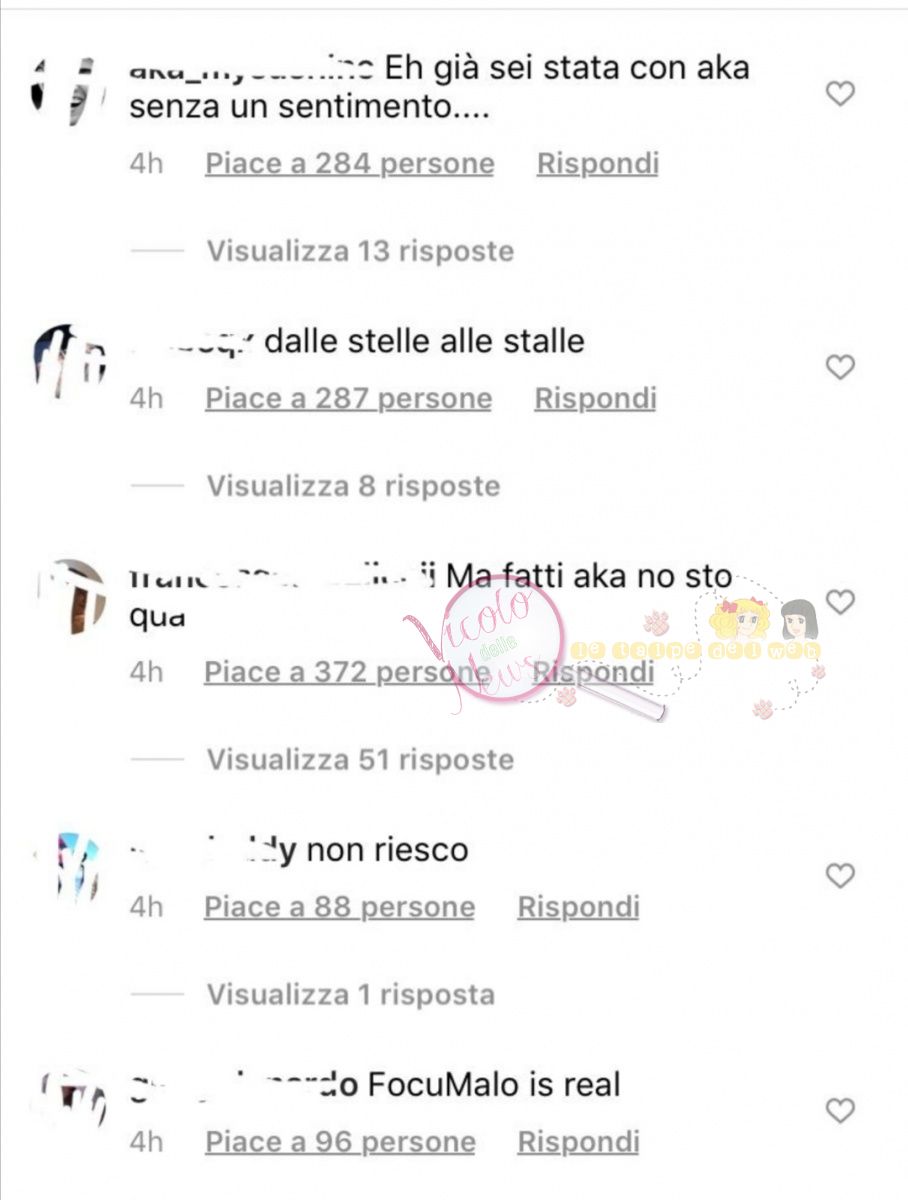Reply to the 'senza un sentimento' comment
Viewport: 908px width, 1200px height.
[x=597, y=163]
